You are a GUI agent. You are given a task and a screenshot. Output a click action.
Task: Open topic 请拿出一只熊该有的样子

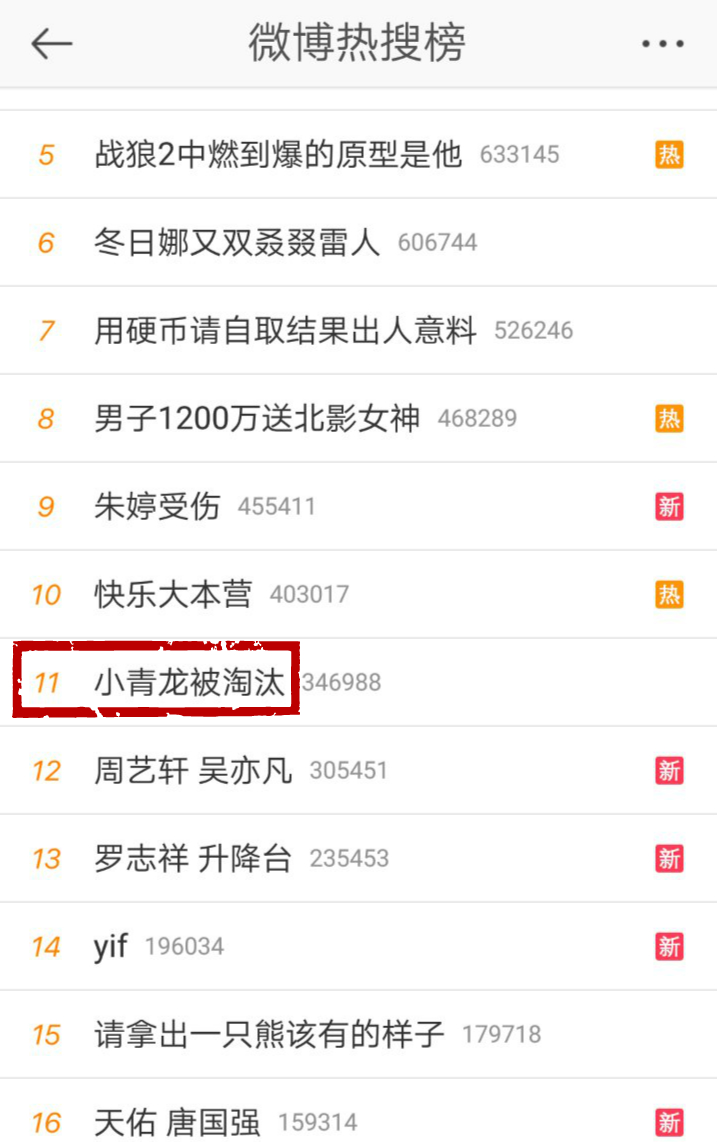pyautogui.click(x=269, y=1035)
